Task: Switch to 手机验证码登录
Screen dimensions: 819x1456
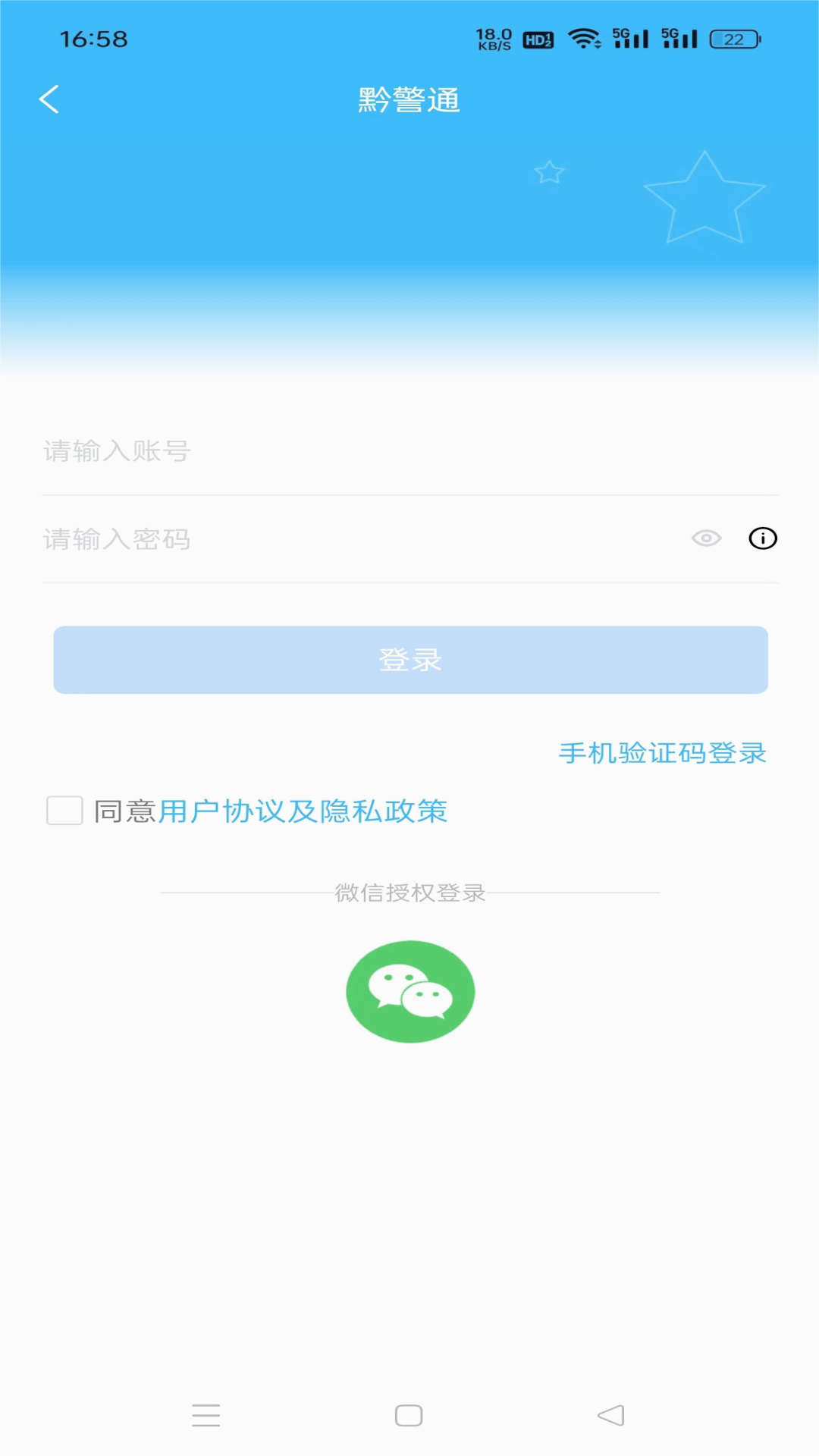Action: click(x=662, y=753)
